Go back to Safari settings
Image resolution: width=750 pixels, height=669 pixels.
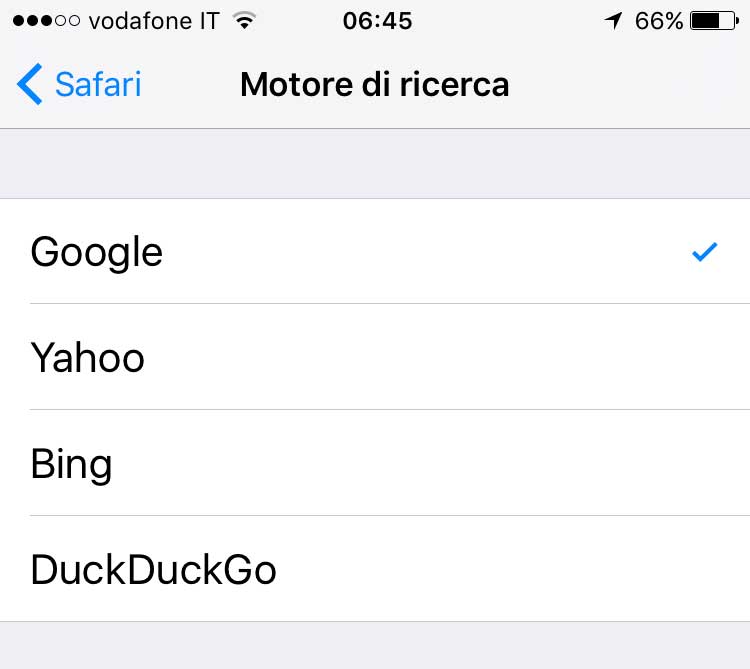[x=80, y=85]
